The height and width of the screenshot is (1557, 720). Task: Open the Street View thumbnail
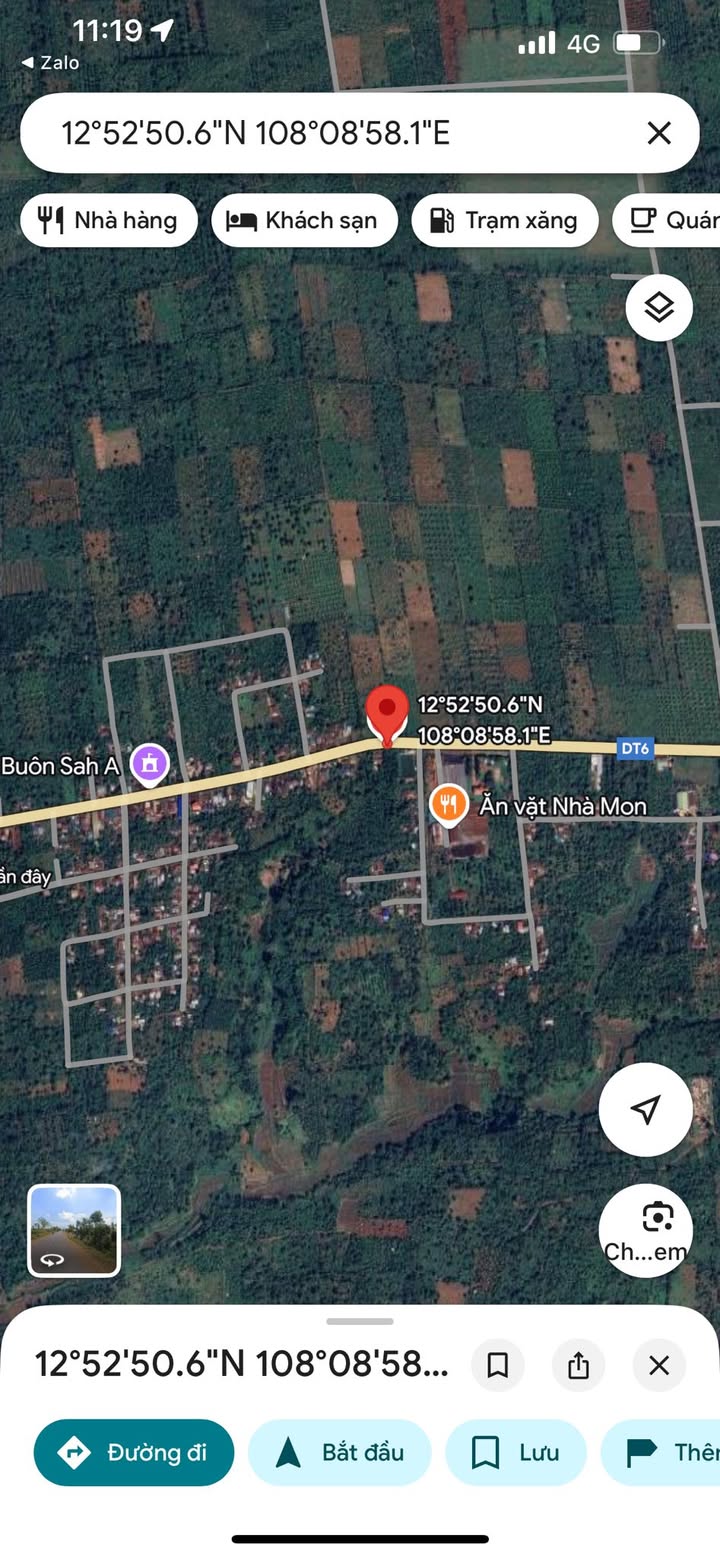coord(74,1230)
